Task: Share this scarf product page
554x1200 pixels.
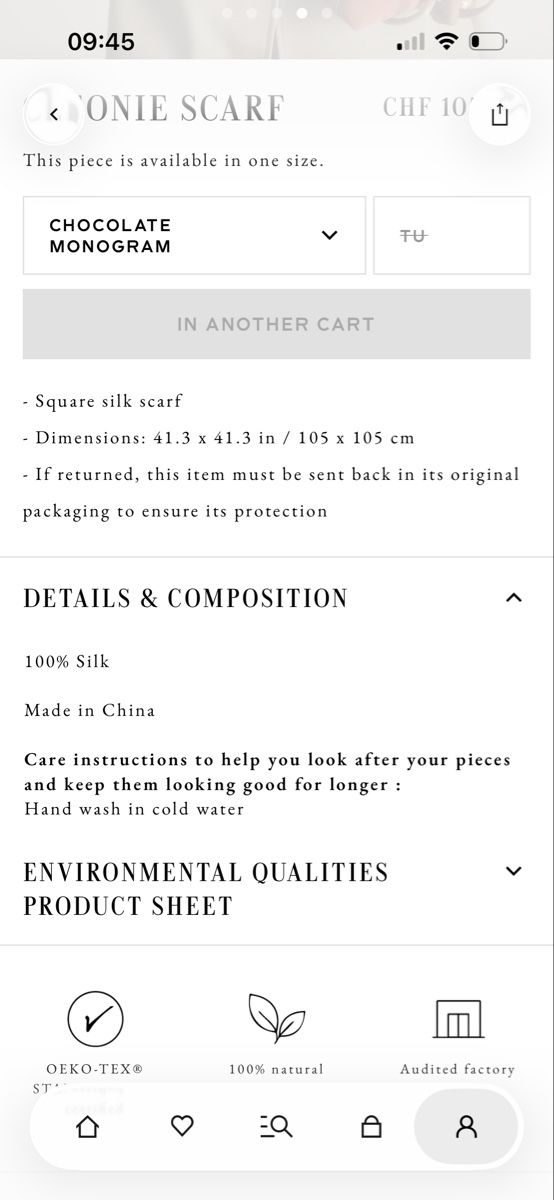Action: click(x=499, y=115)
